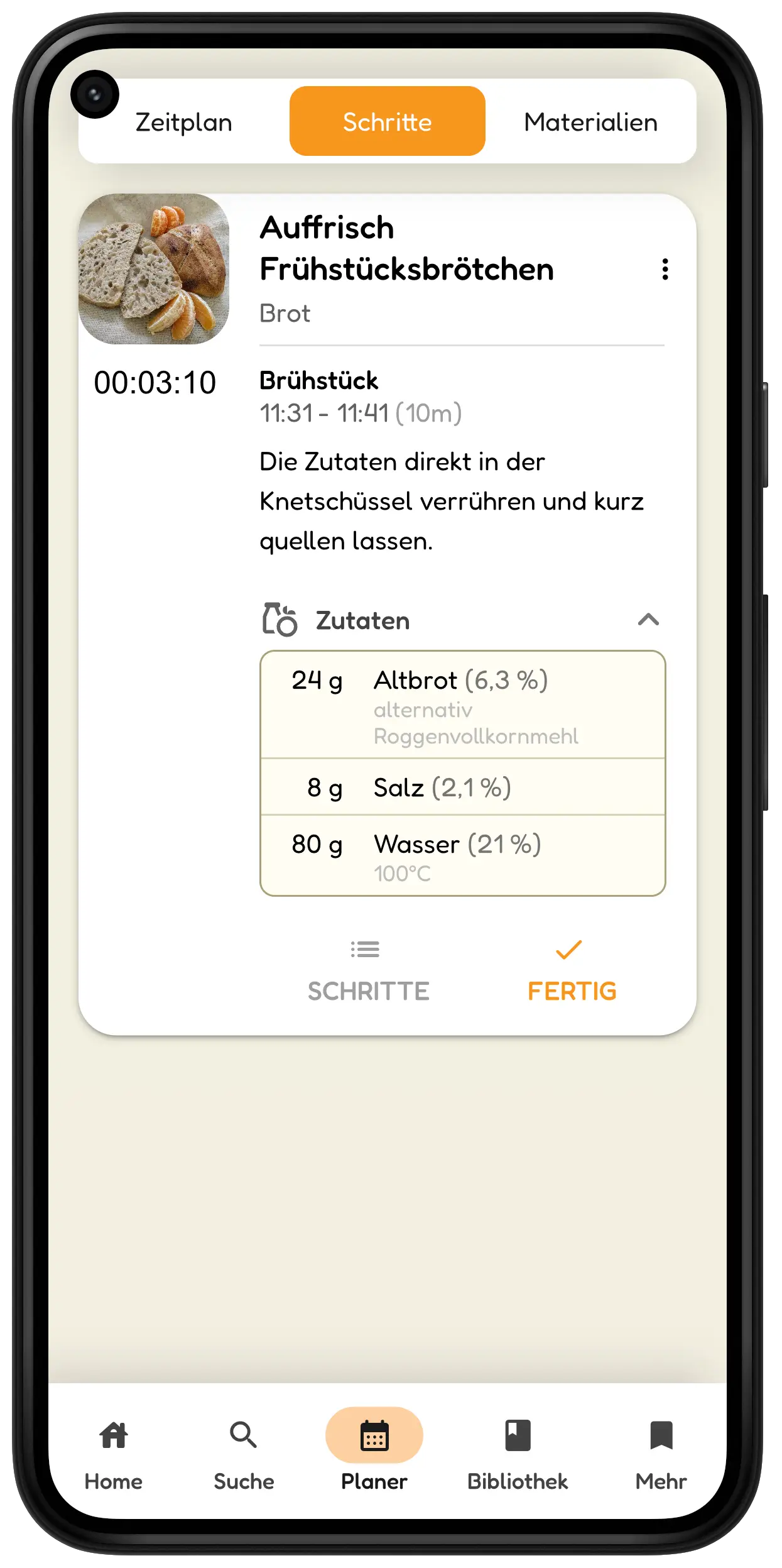Select the Schritte tab
The height and width of the screenshot is (1568, 782).
[x=387, y=121]
